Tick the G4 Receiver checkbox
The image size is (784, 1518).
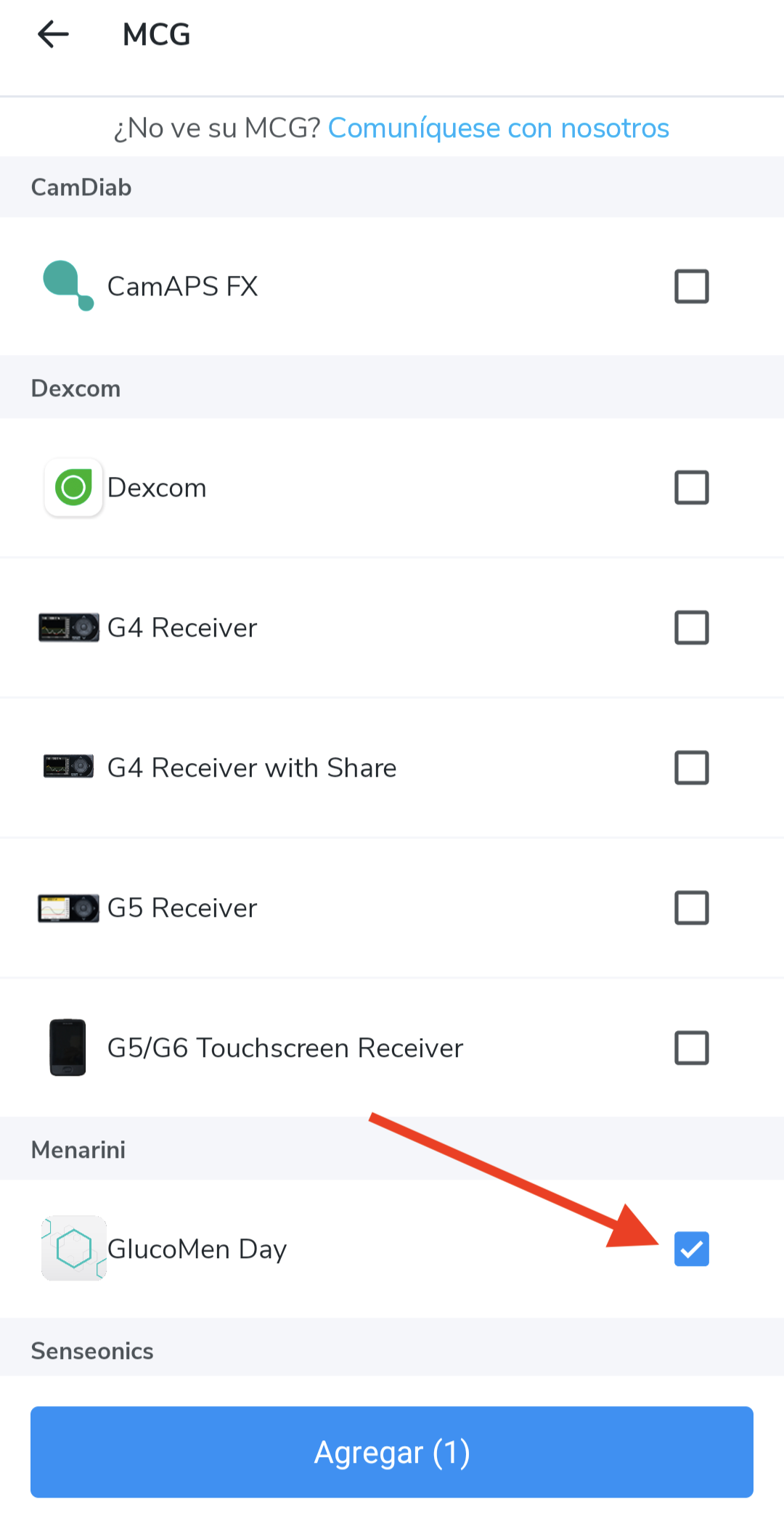click(x=691, y=627)
